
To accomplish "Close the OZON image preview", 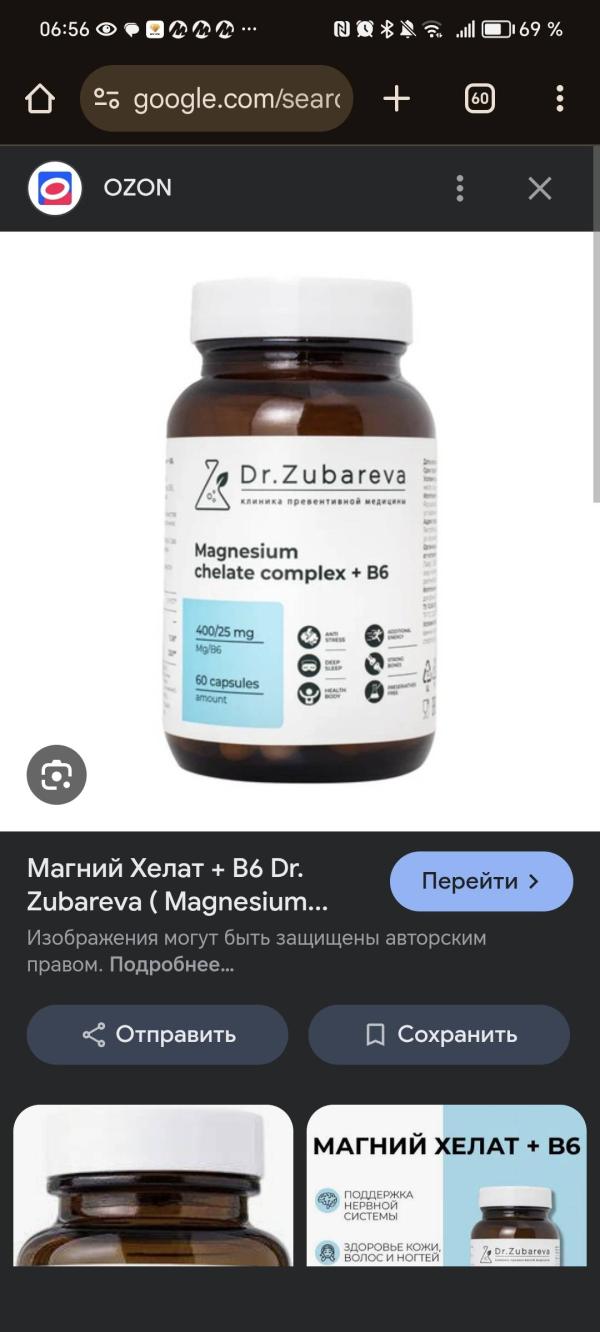I will click(x=540, y=188).
